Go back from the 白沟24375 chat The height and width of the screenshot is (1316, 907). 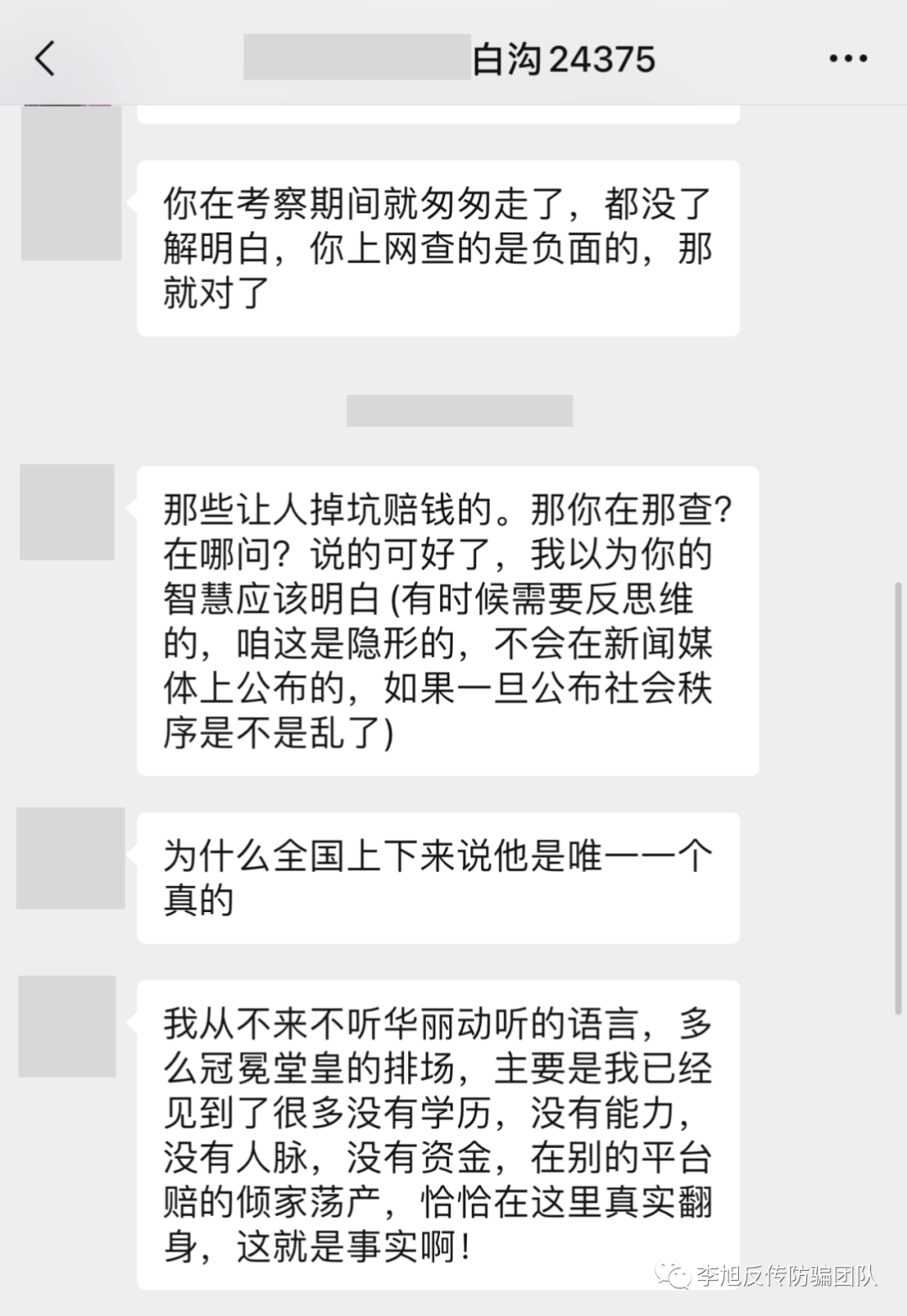tap(45, 59)
